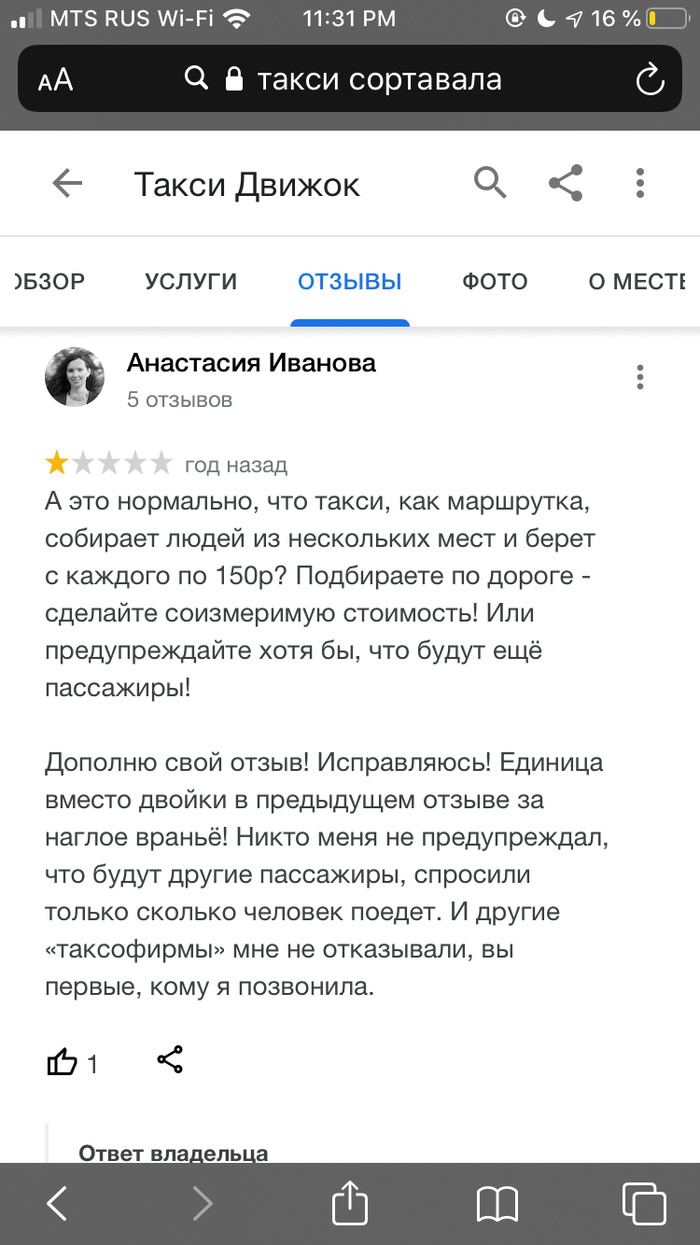
Task: Switch to the Услуги tab
Action: [x=191, y=282]
